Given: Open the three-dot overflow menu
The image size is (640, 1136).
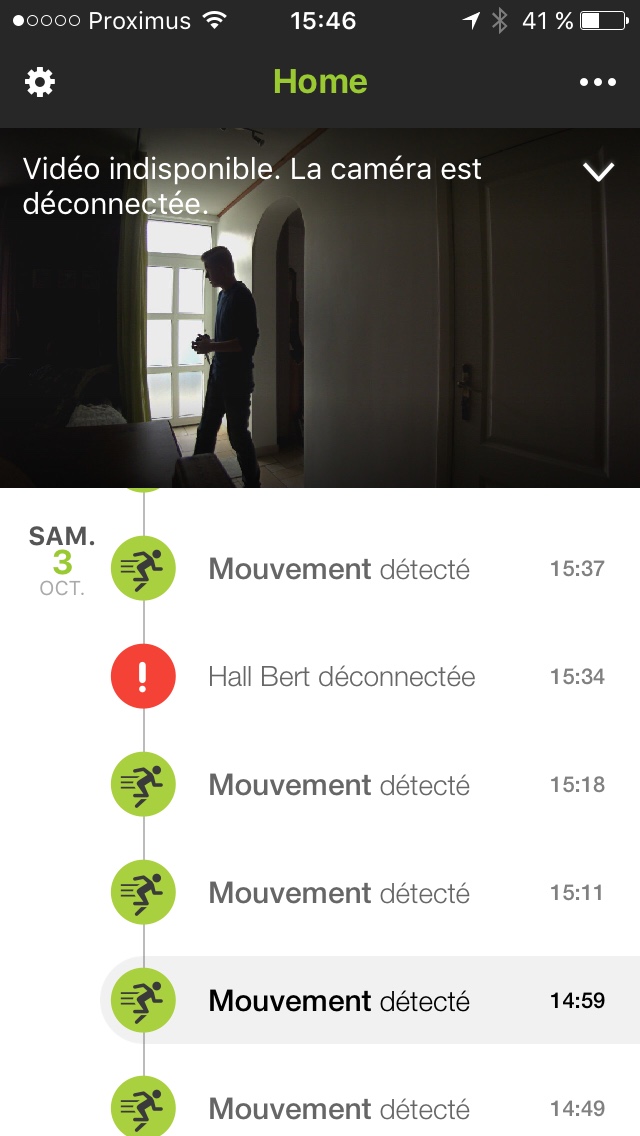Looking at the screenshot, I should pyautogui.click(x=598, y=82).
